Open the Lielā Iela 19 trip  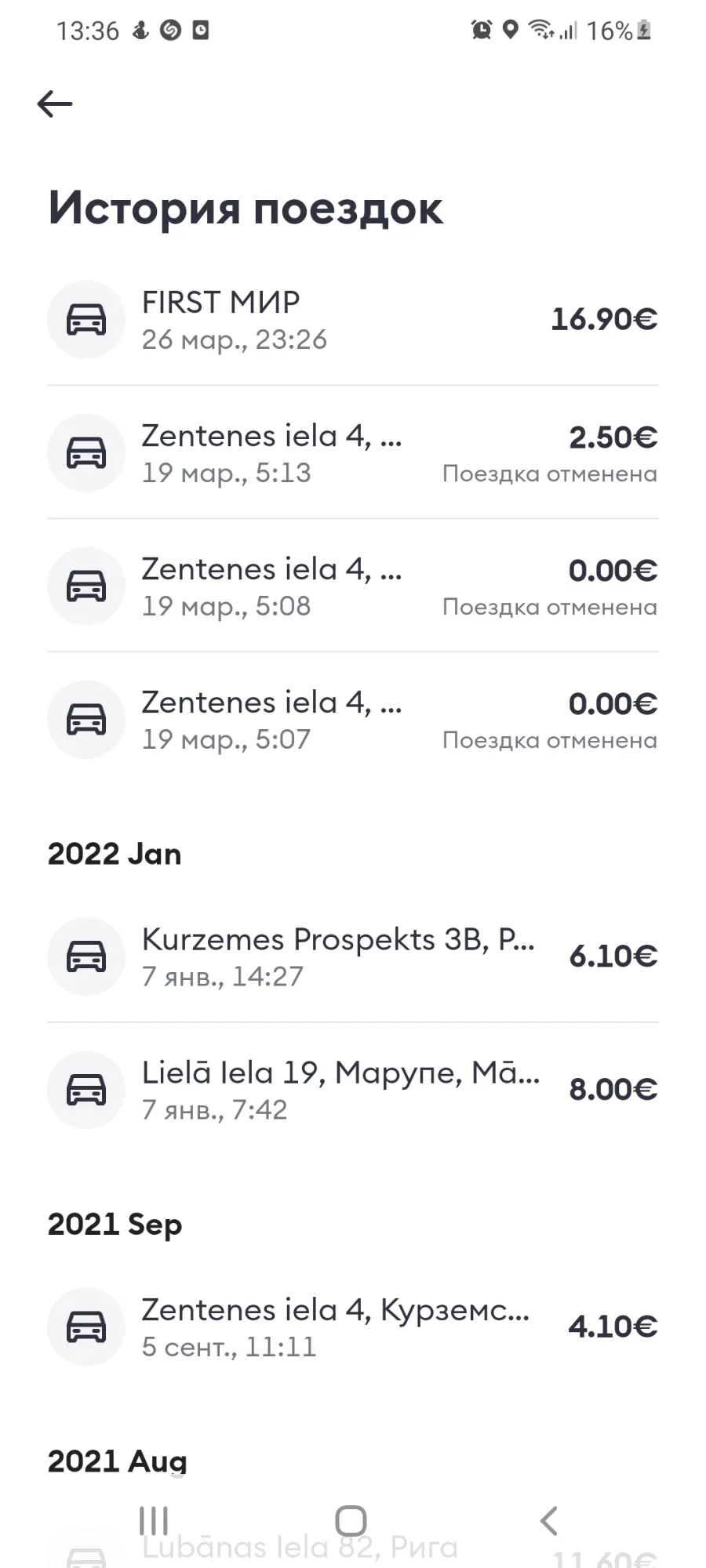[353, 1090]
